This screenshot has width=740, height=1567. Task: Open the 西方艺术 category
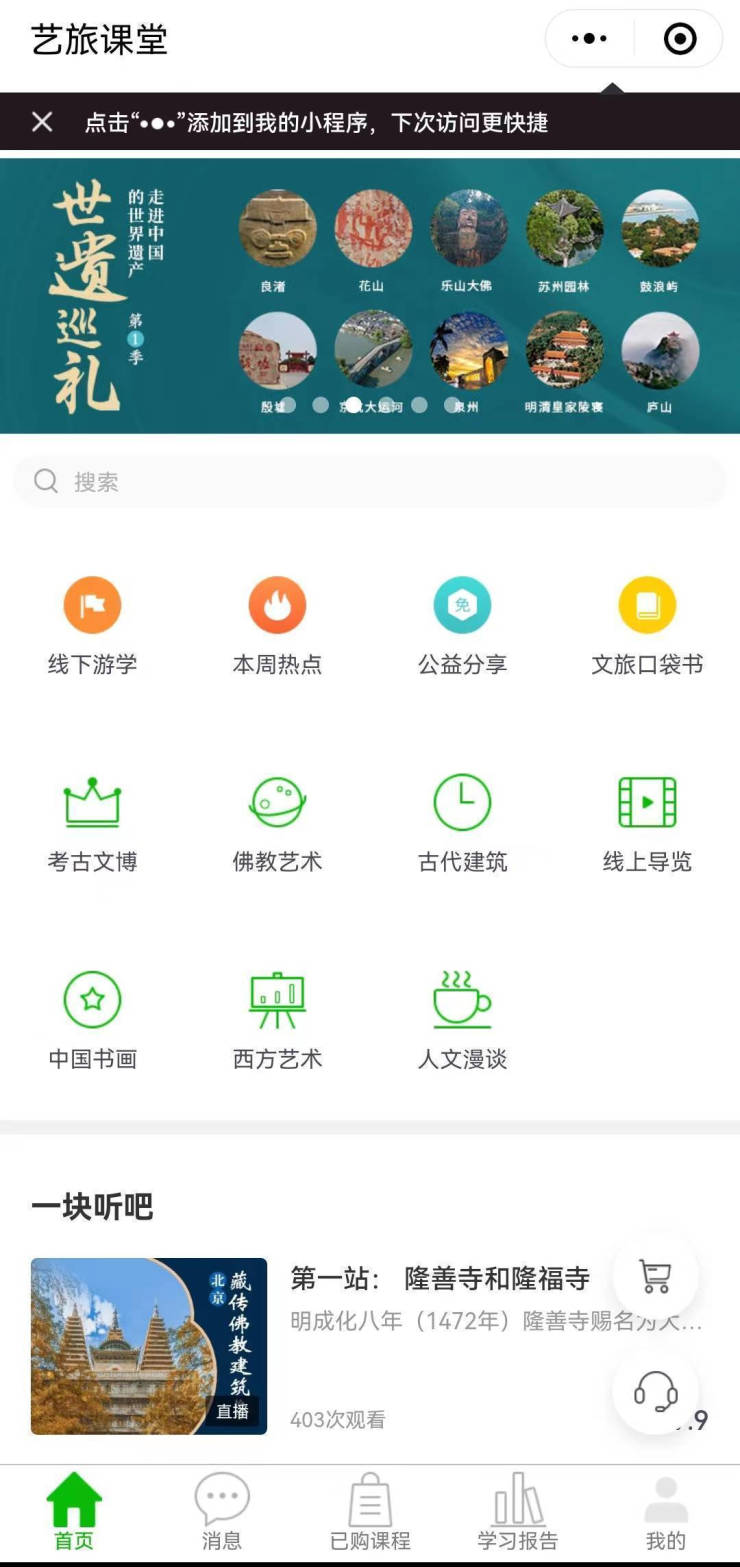[277, 1020]
